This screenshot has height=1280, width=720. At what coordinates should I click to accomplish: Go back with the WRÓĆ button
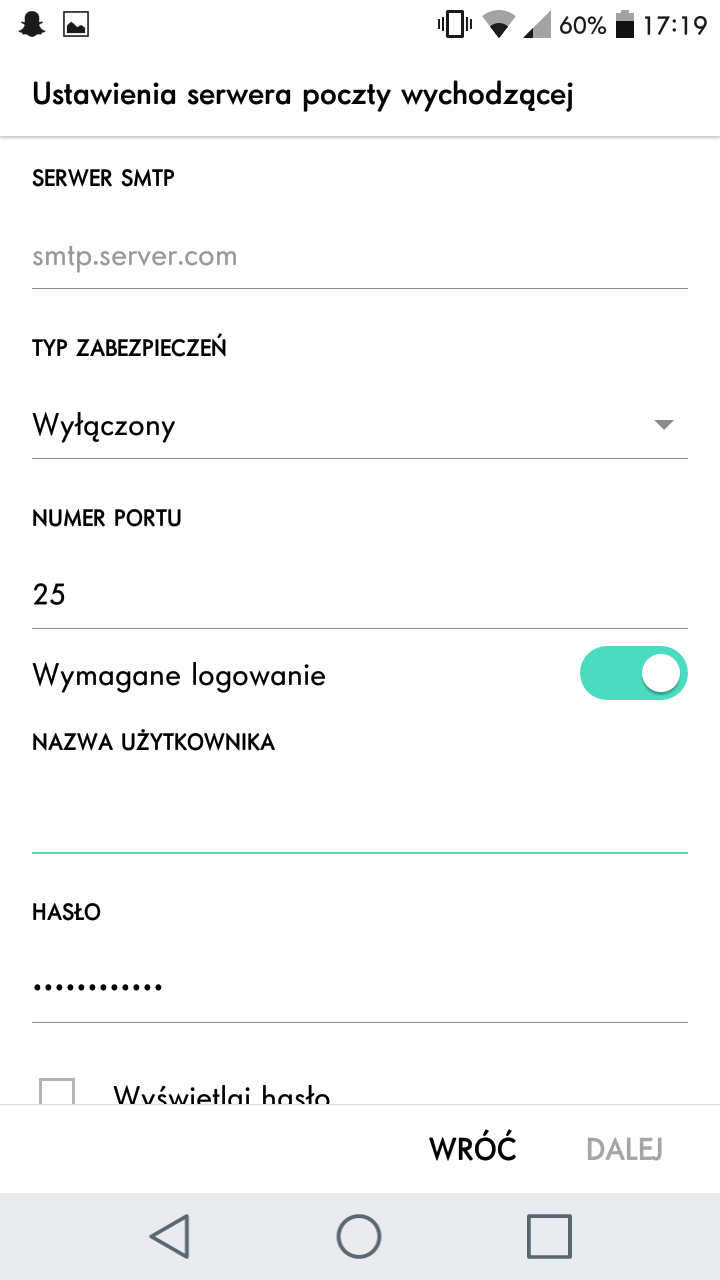coord(473,1149)
